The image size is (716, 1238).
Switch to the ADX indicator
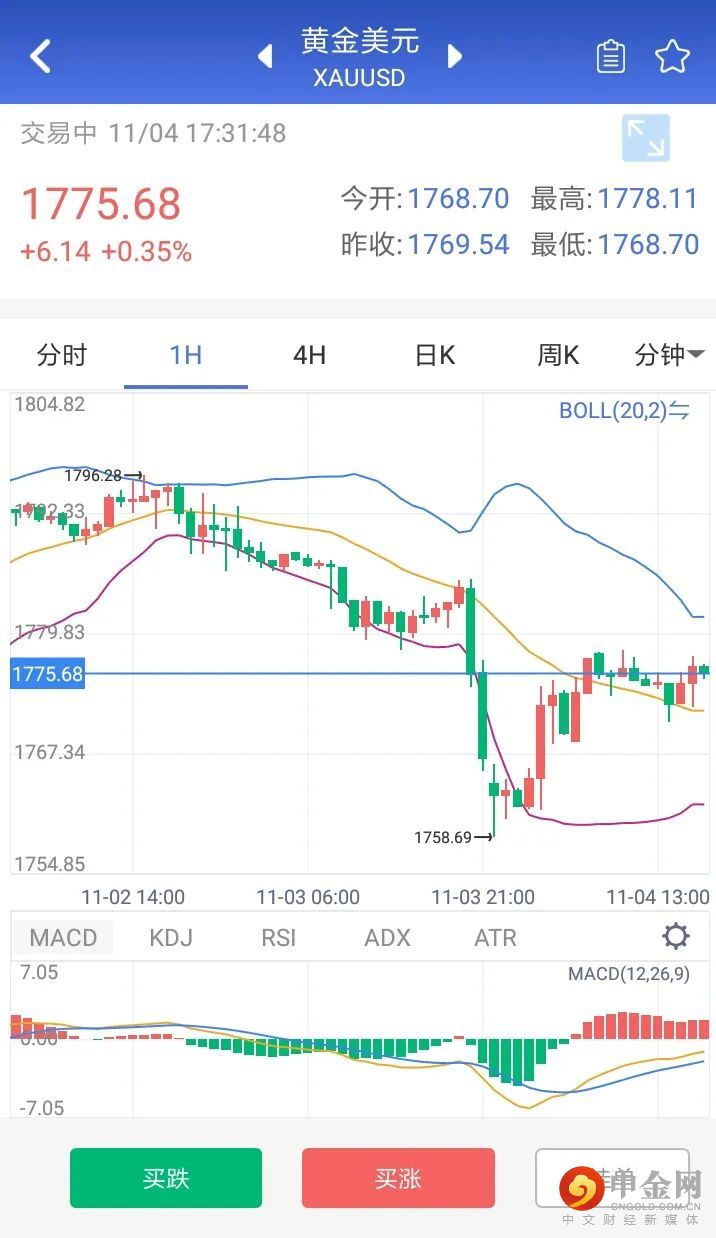[387, 937]
